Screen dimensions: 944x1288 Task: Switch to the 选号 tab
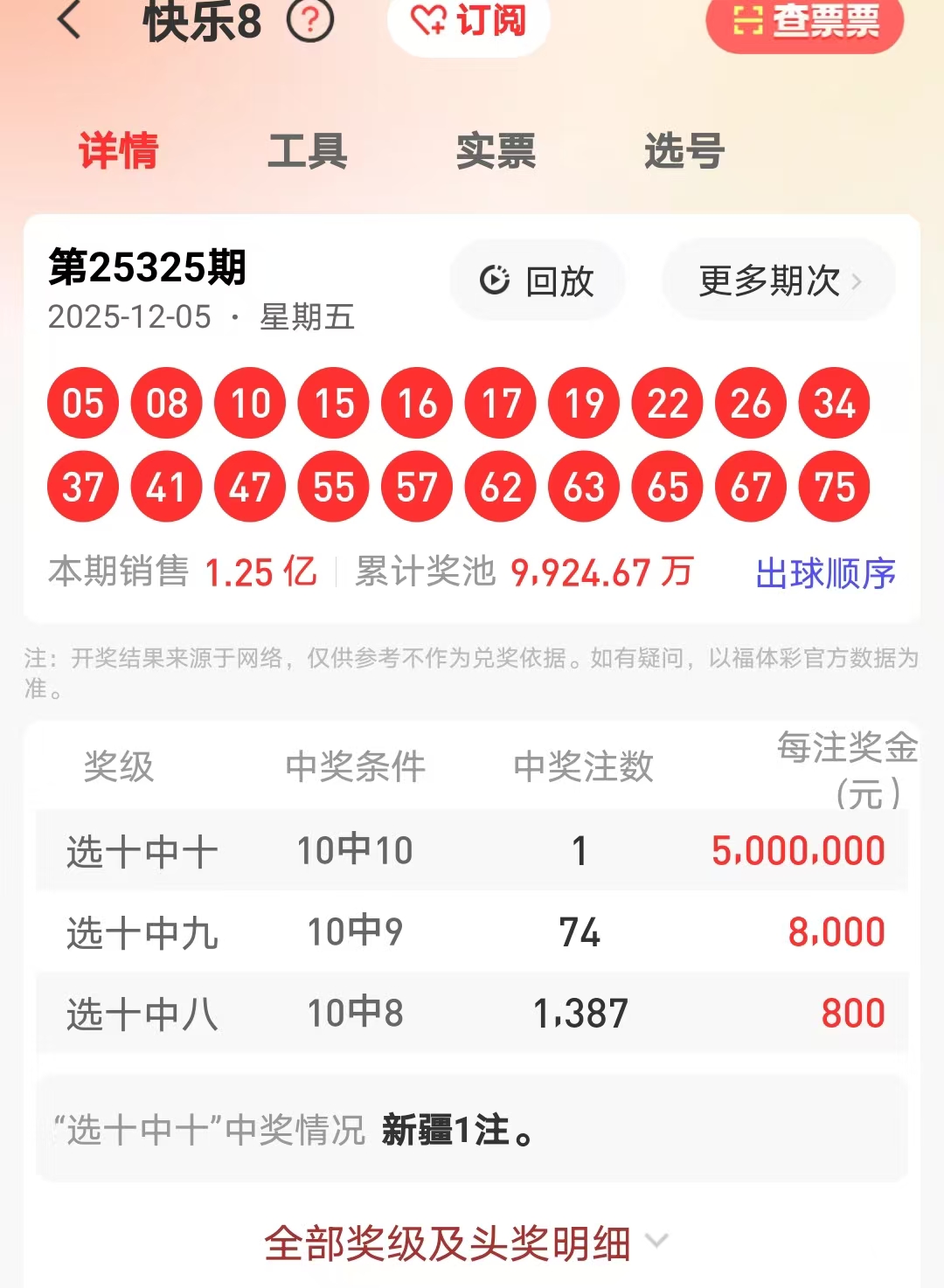click(x=684, y=151)
